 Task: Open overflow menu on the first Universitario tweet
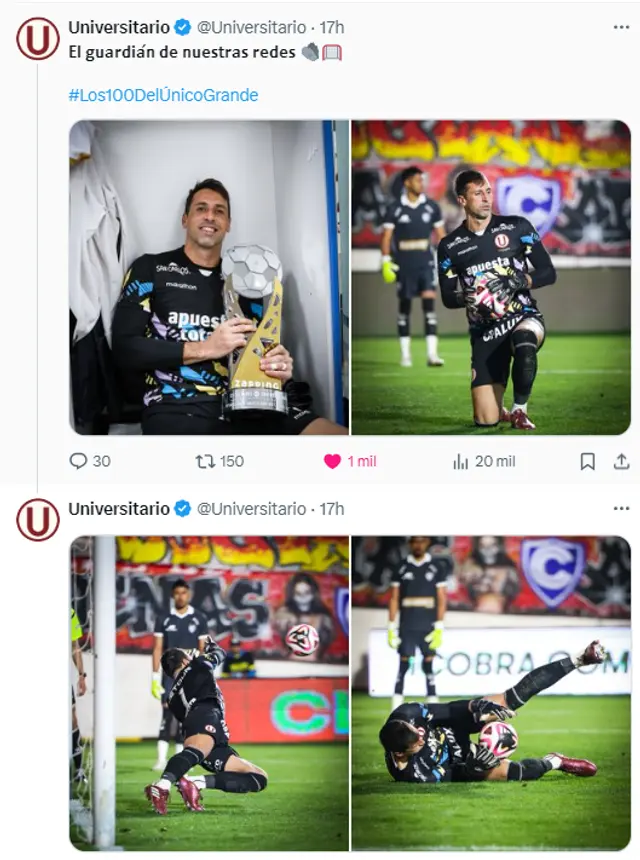(x=621, y=27)
